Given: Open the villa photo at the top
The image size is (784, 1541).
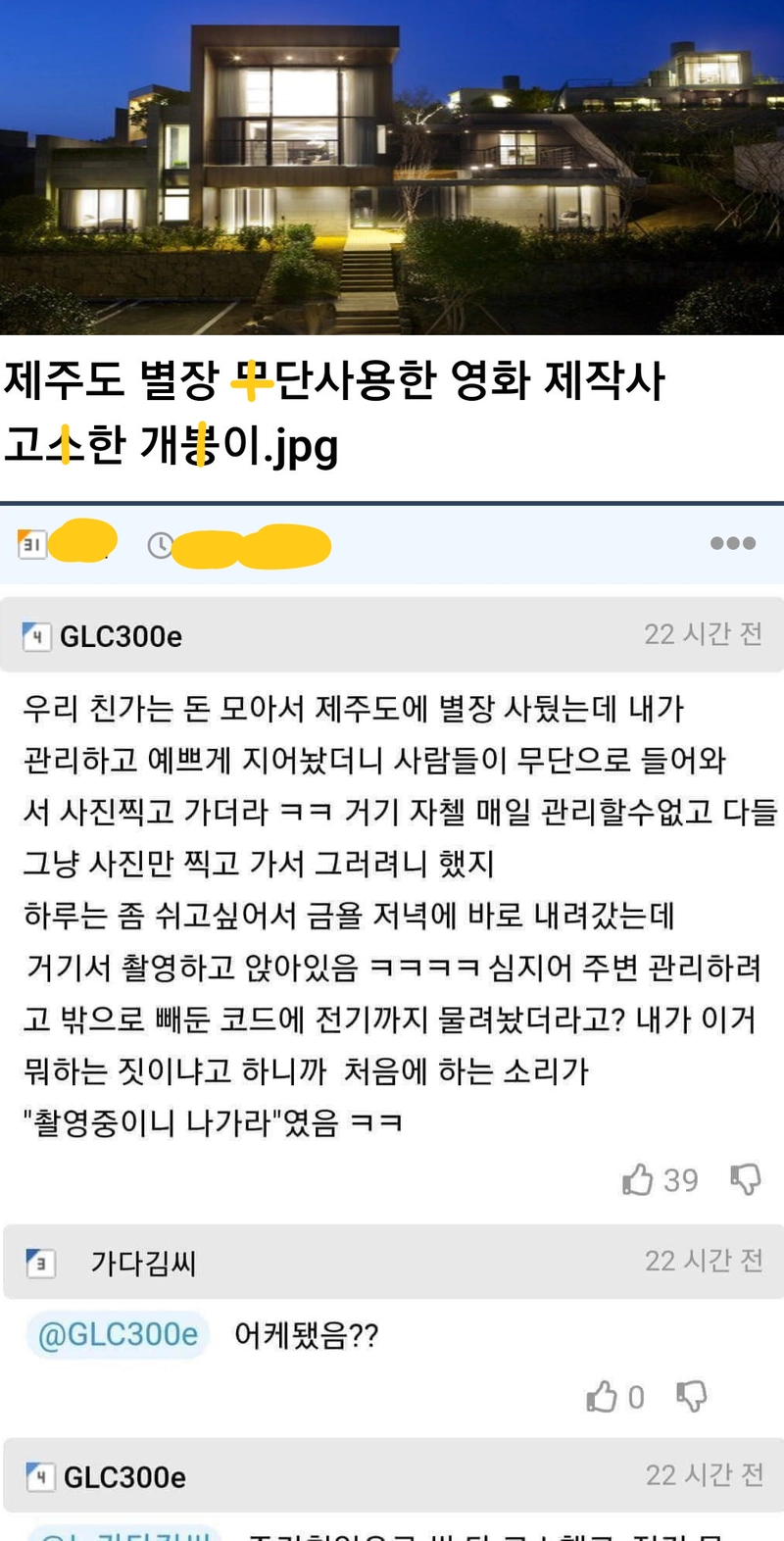Looking at the screenshot, I should click(392, 167).
